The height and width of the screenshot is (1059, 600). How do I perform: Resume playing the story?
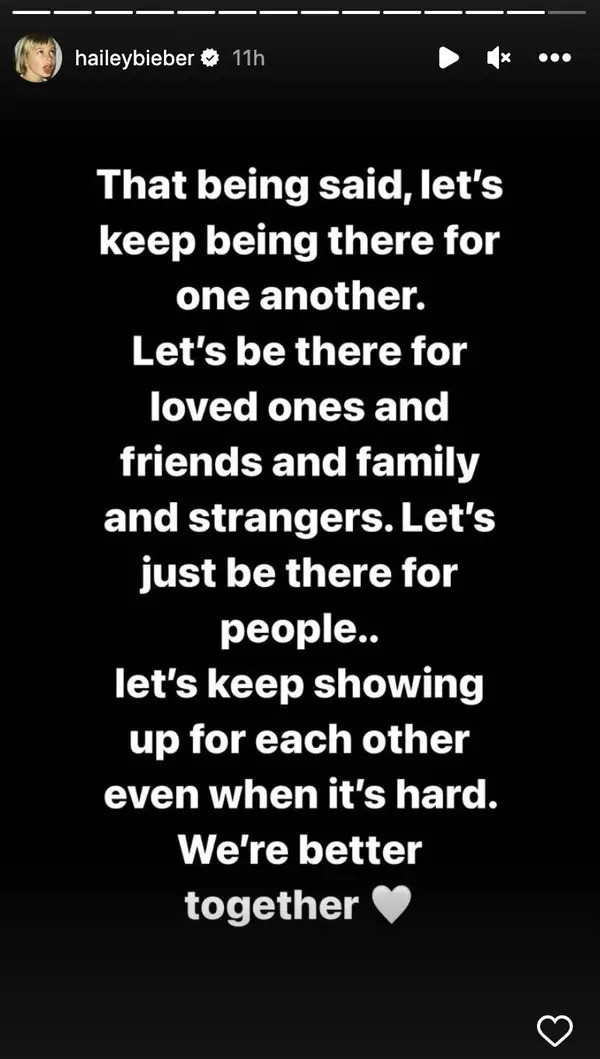point(449,58)
